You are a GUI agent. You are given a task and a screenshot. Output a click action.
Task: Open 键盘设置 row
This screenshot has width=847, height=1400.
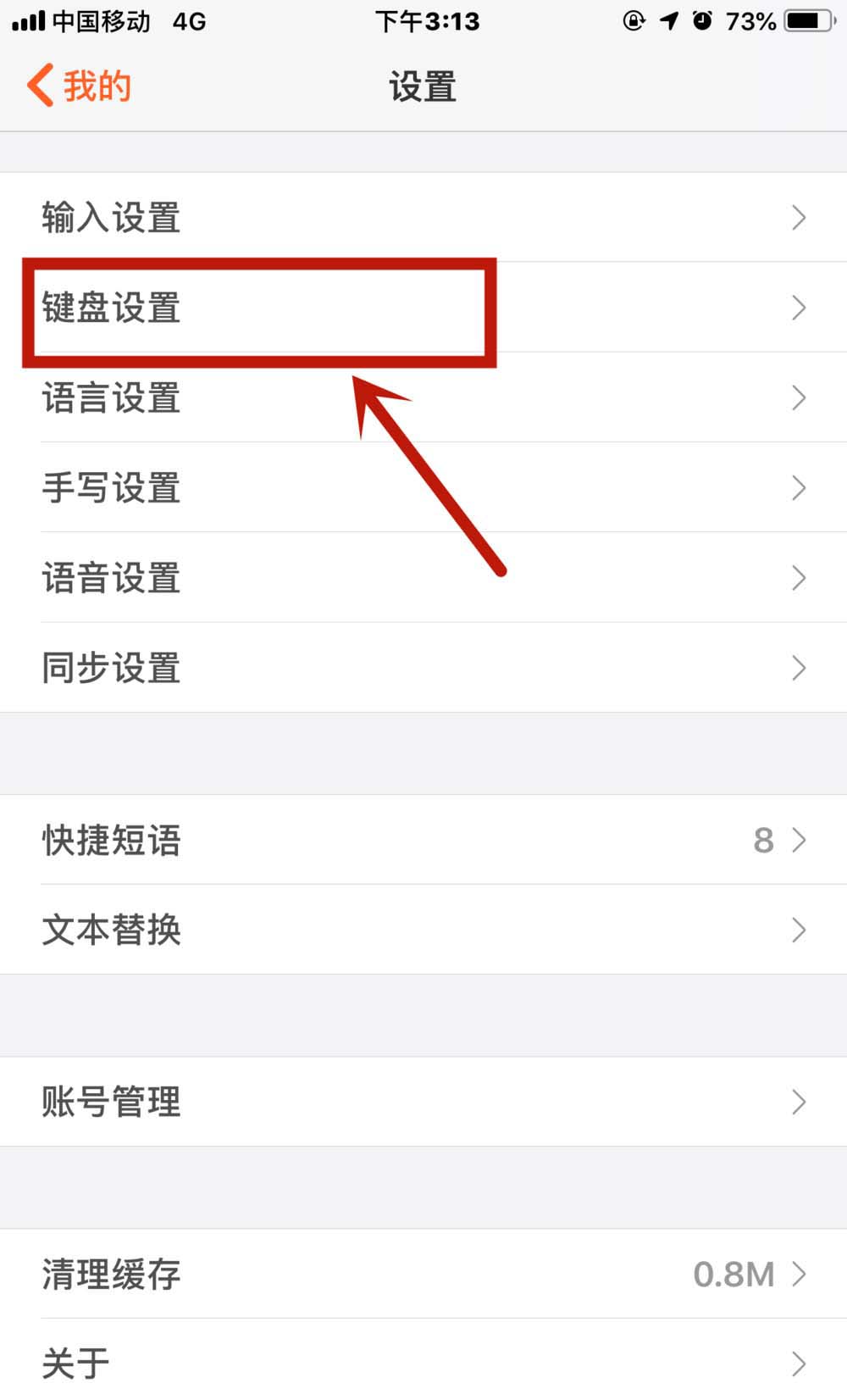pos(423,308)
